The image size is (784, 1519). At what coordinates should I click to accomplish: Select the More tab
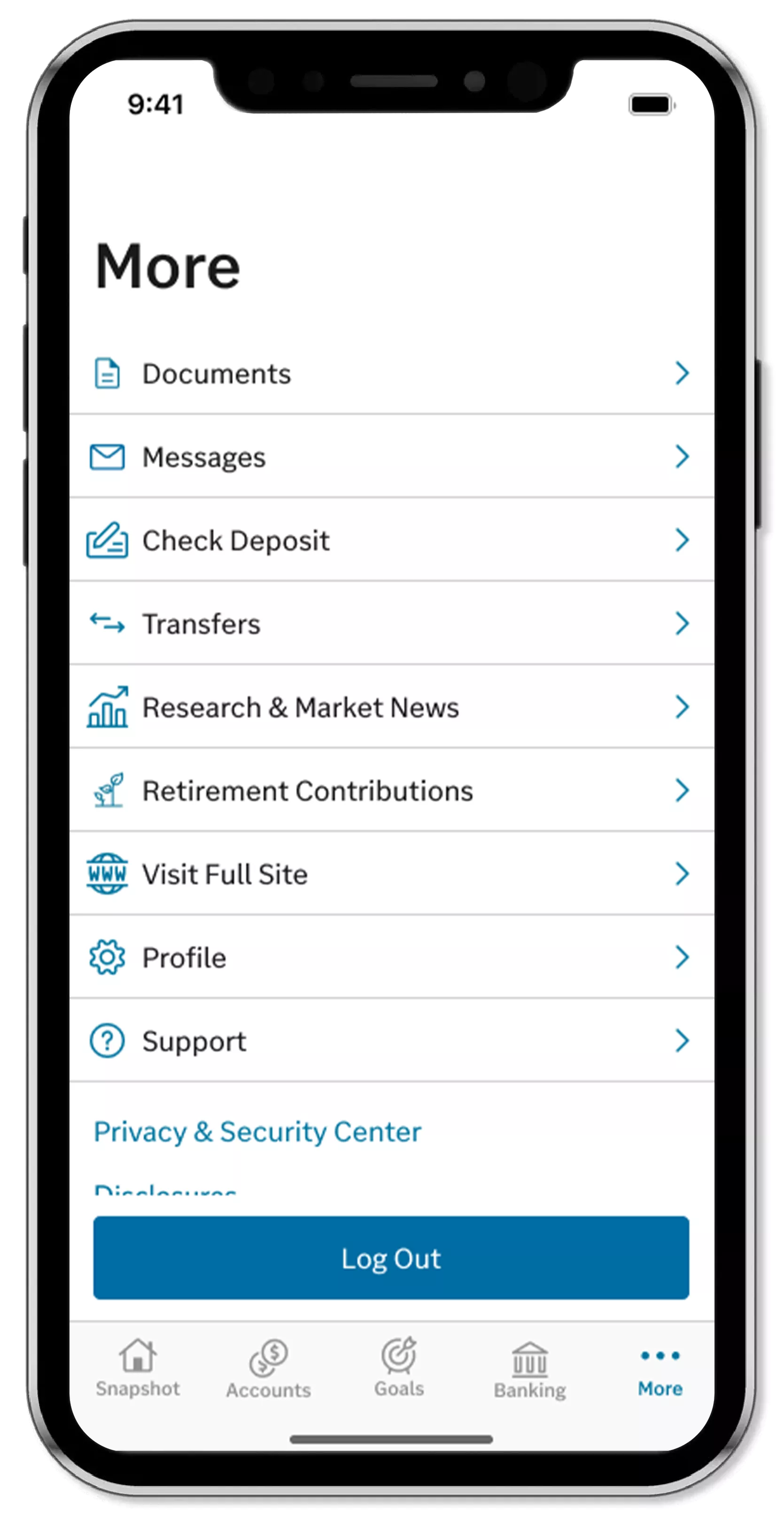[x=660, y=1369]
